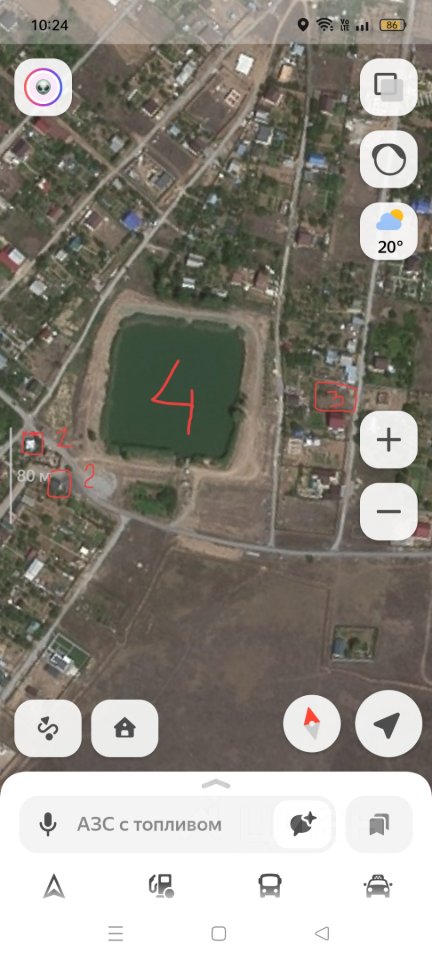Switch to the gas stations tab

pos(162,886)
